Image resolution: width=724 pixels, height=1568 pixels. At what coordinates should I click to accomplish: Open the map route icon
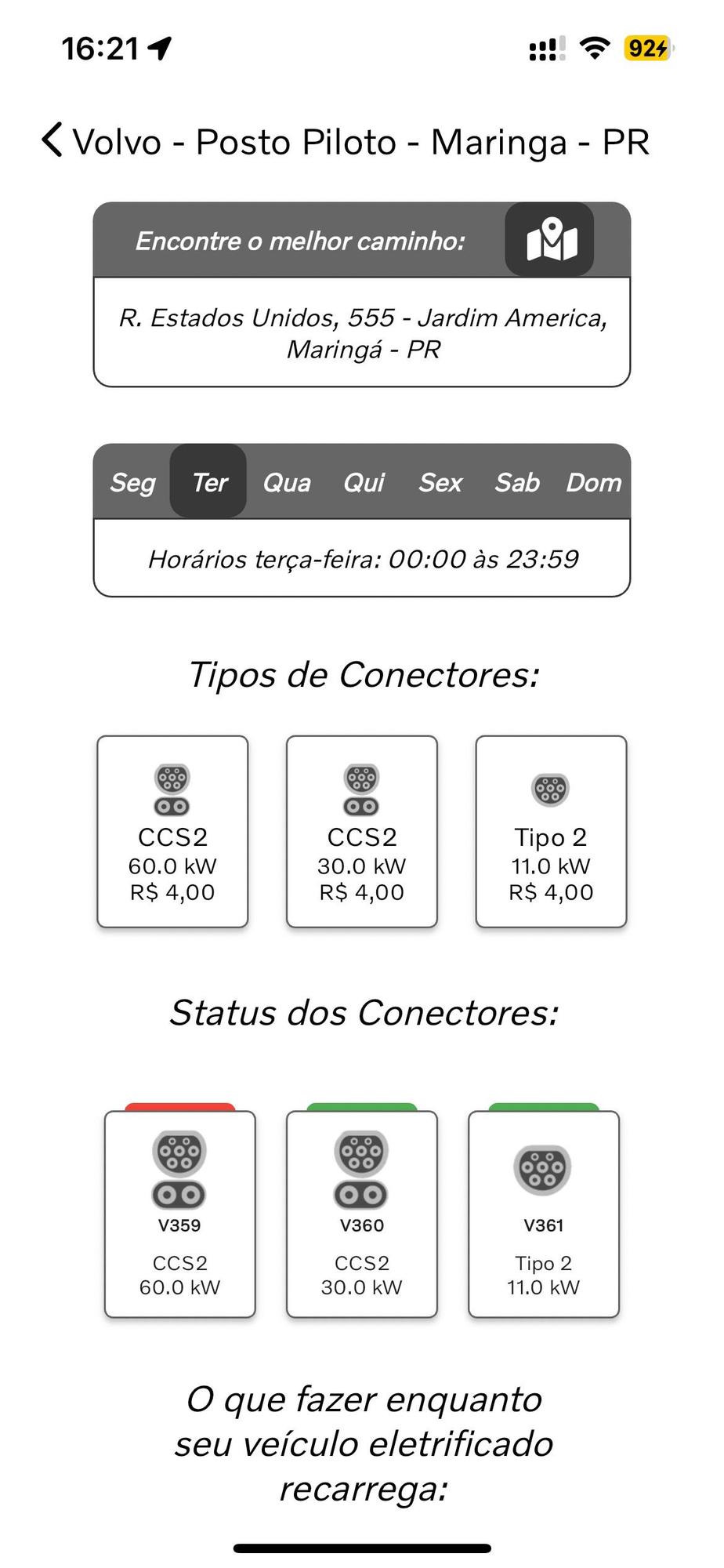[549, 239]
